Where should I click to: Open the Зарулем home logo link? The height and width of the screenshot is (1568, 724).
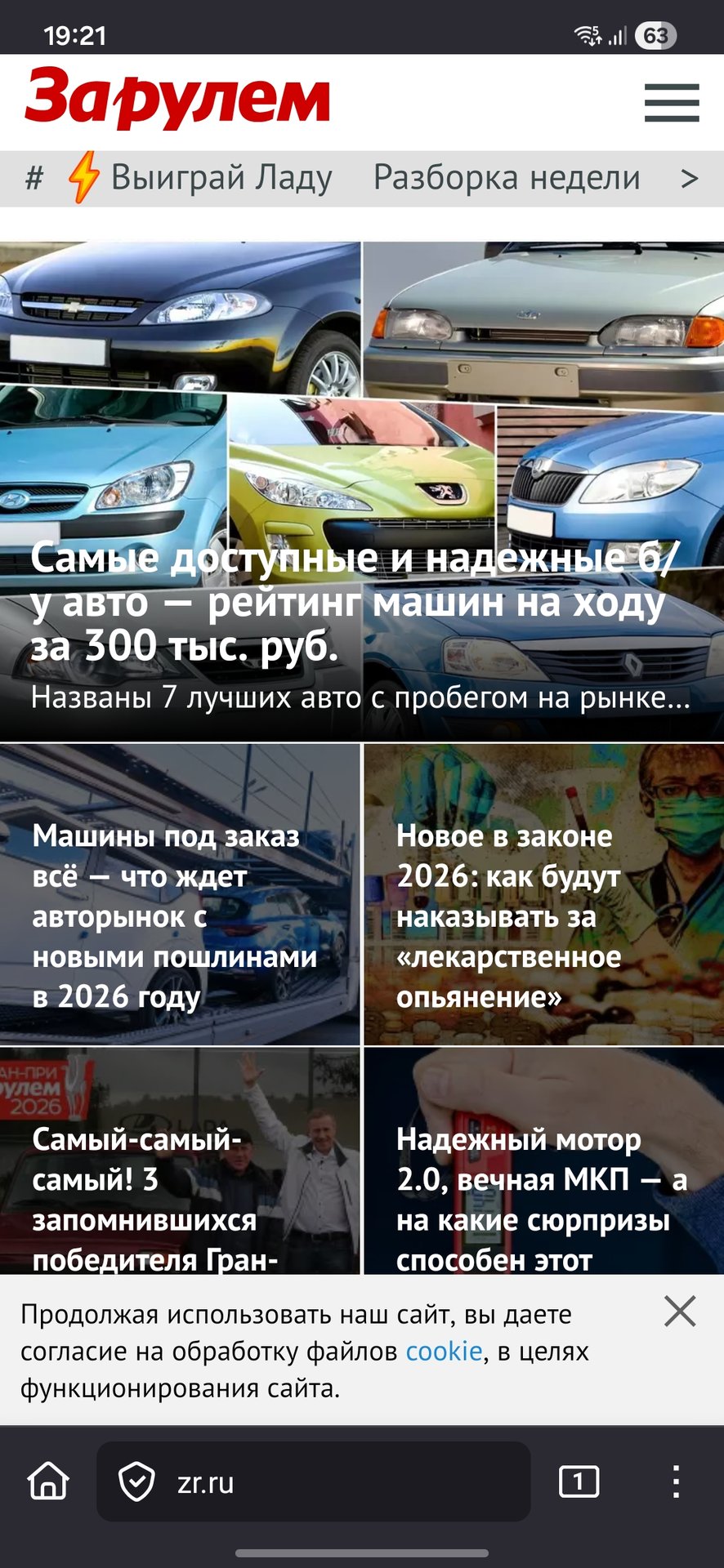pos(177,100)
